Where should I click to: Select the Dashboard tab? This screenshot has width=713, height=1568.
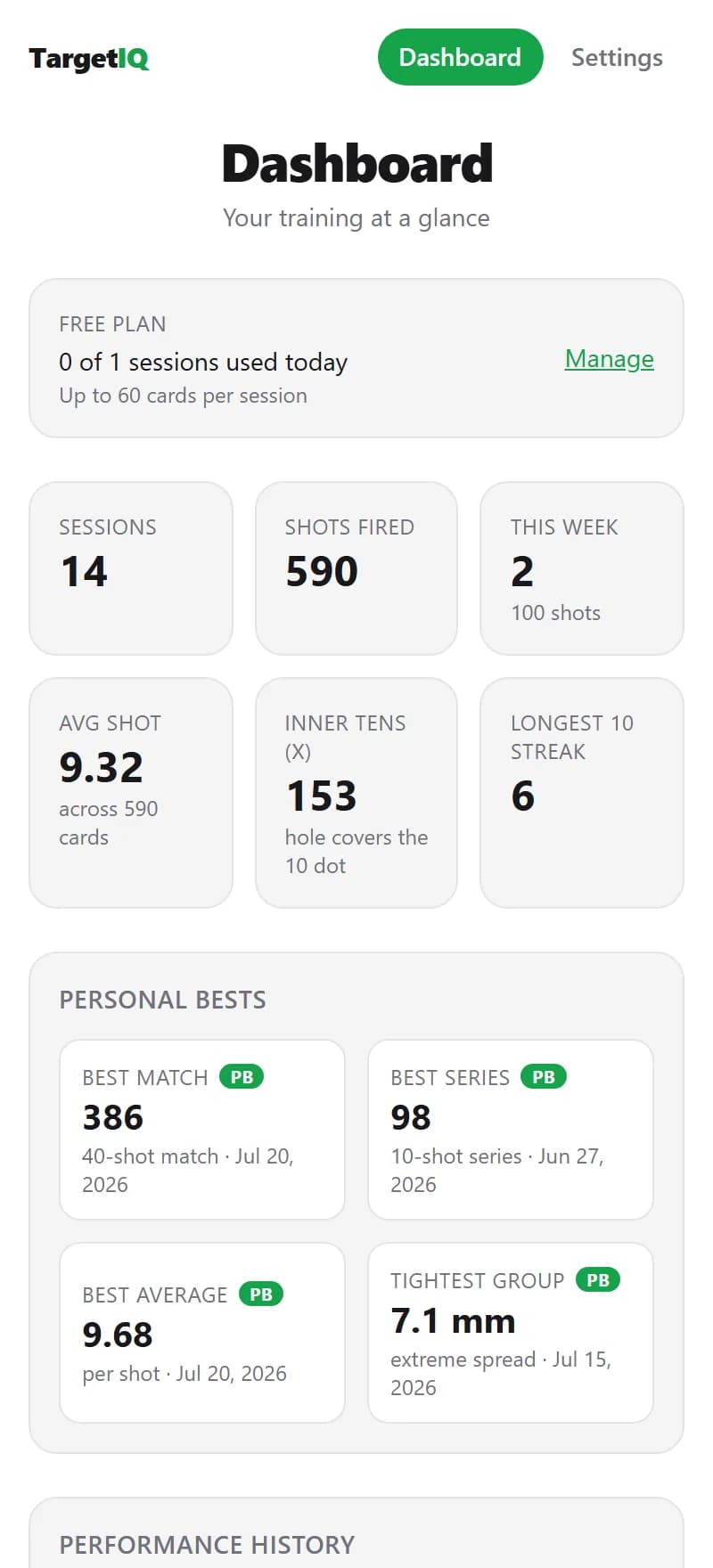460,58
